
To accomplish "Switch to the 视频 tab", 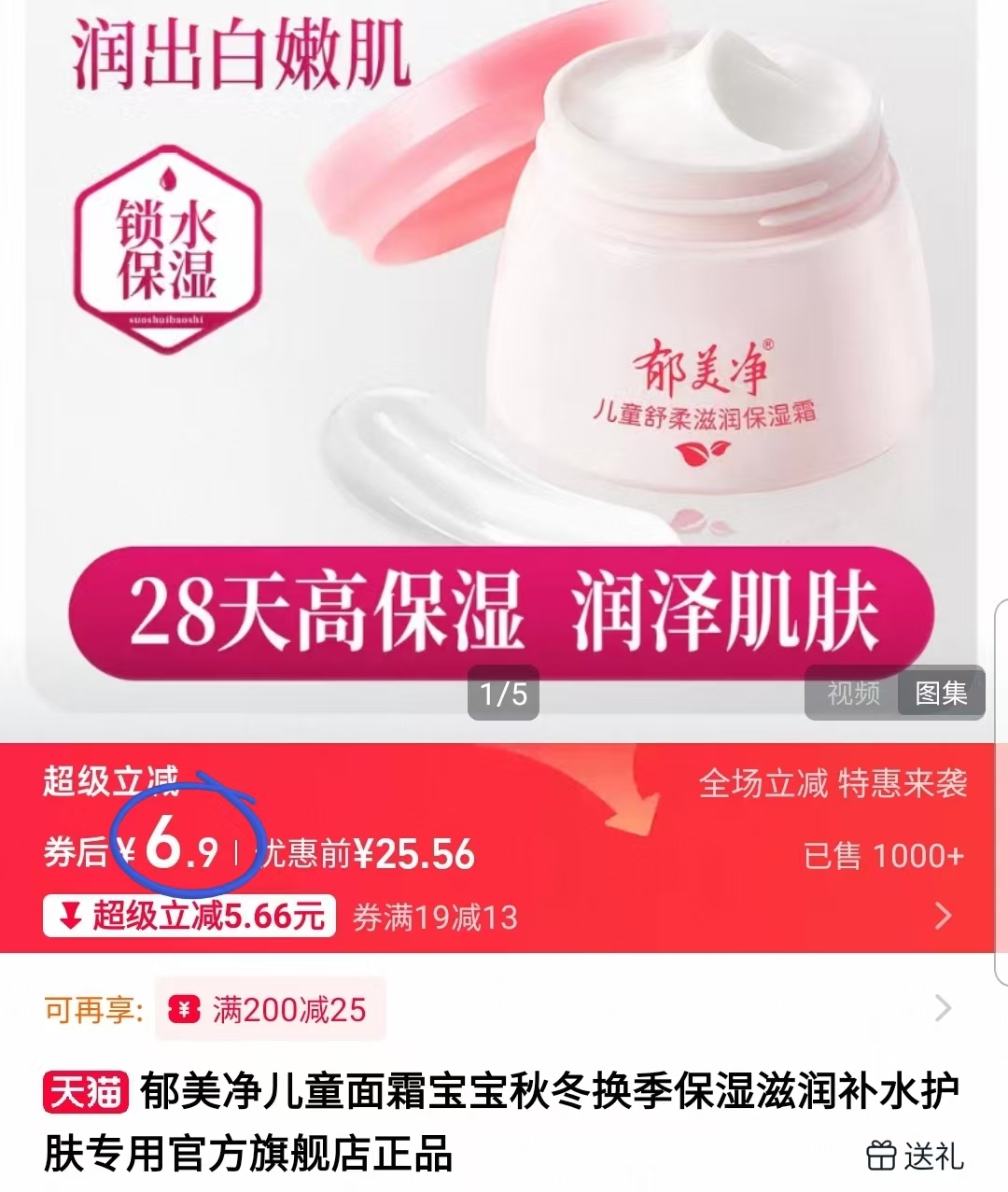I will [850, 694].
